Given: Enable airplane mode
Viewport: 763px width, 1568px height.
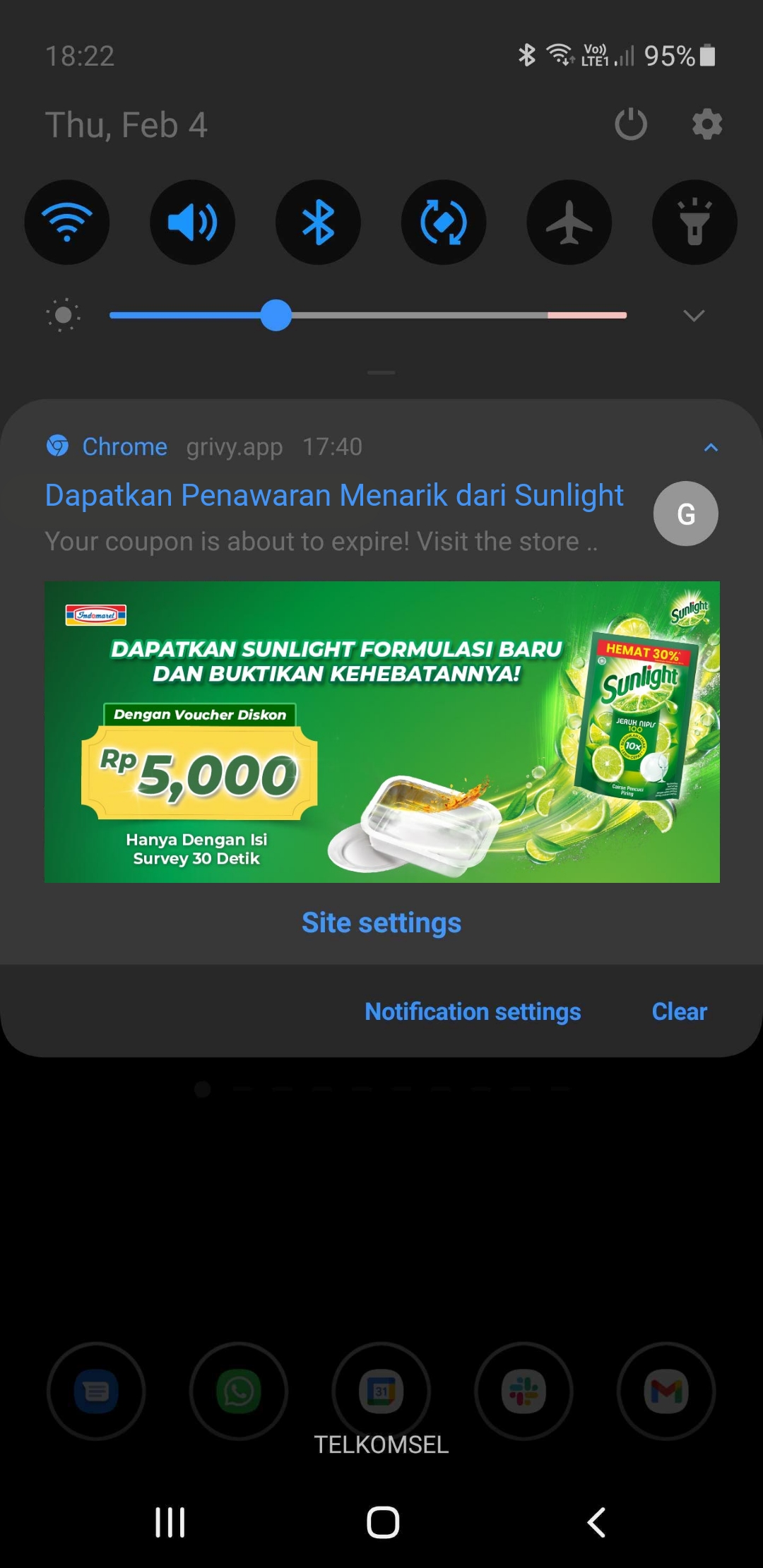Looking at the screenshot, I should coord(569,222).
